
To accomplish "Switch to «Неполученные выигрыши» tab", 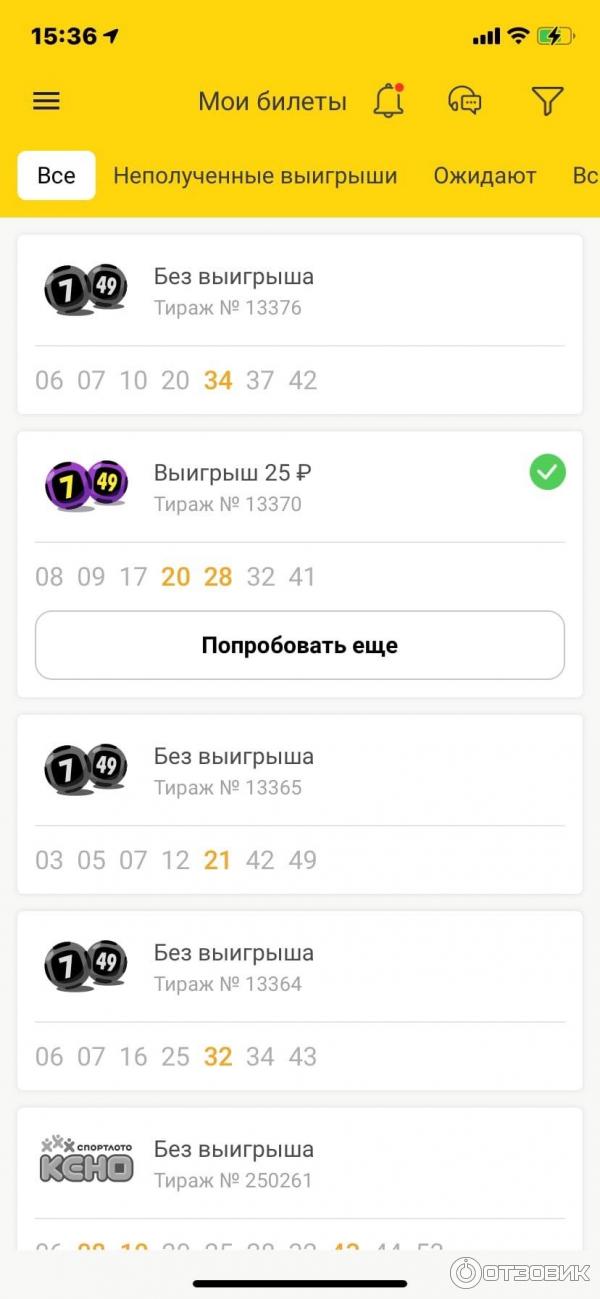I will (255, 176).
